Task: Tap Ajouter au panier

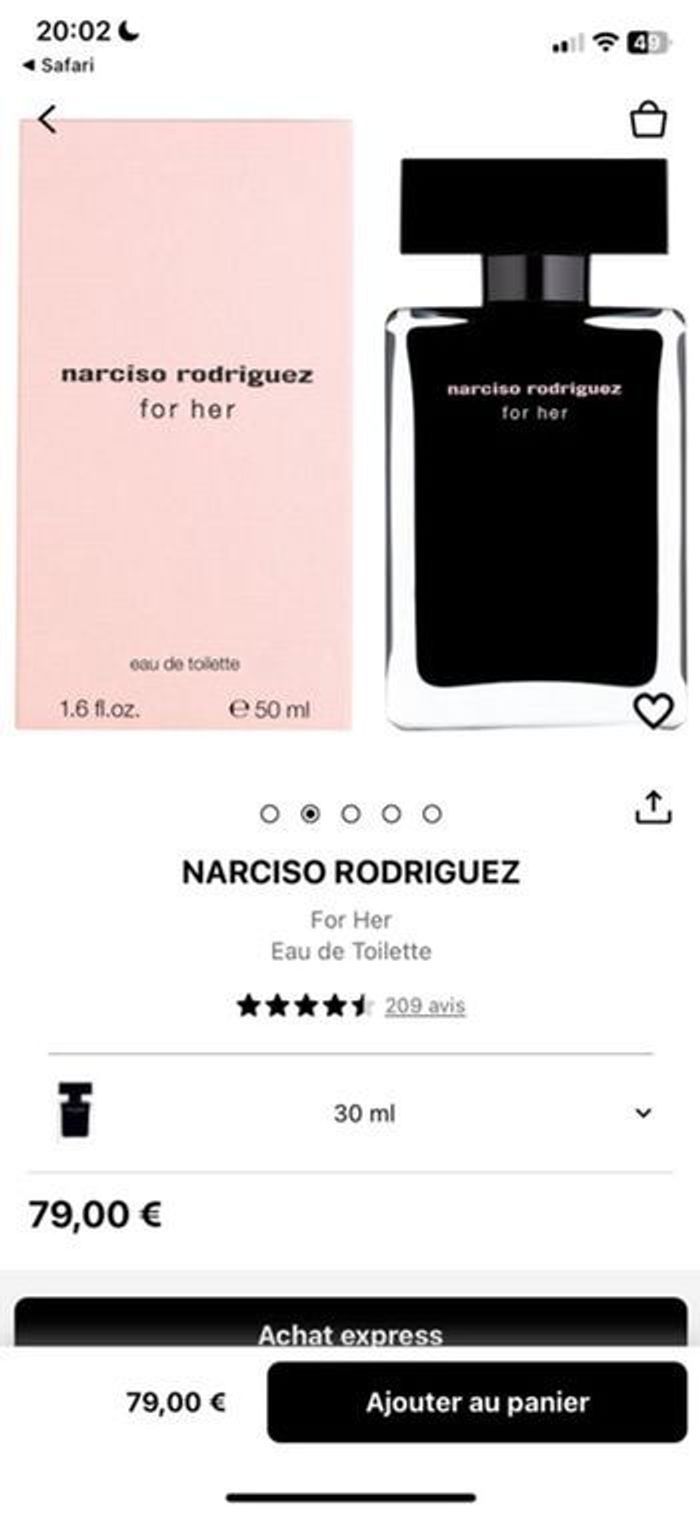Action: pos(477,1402)
